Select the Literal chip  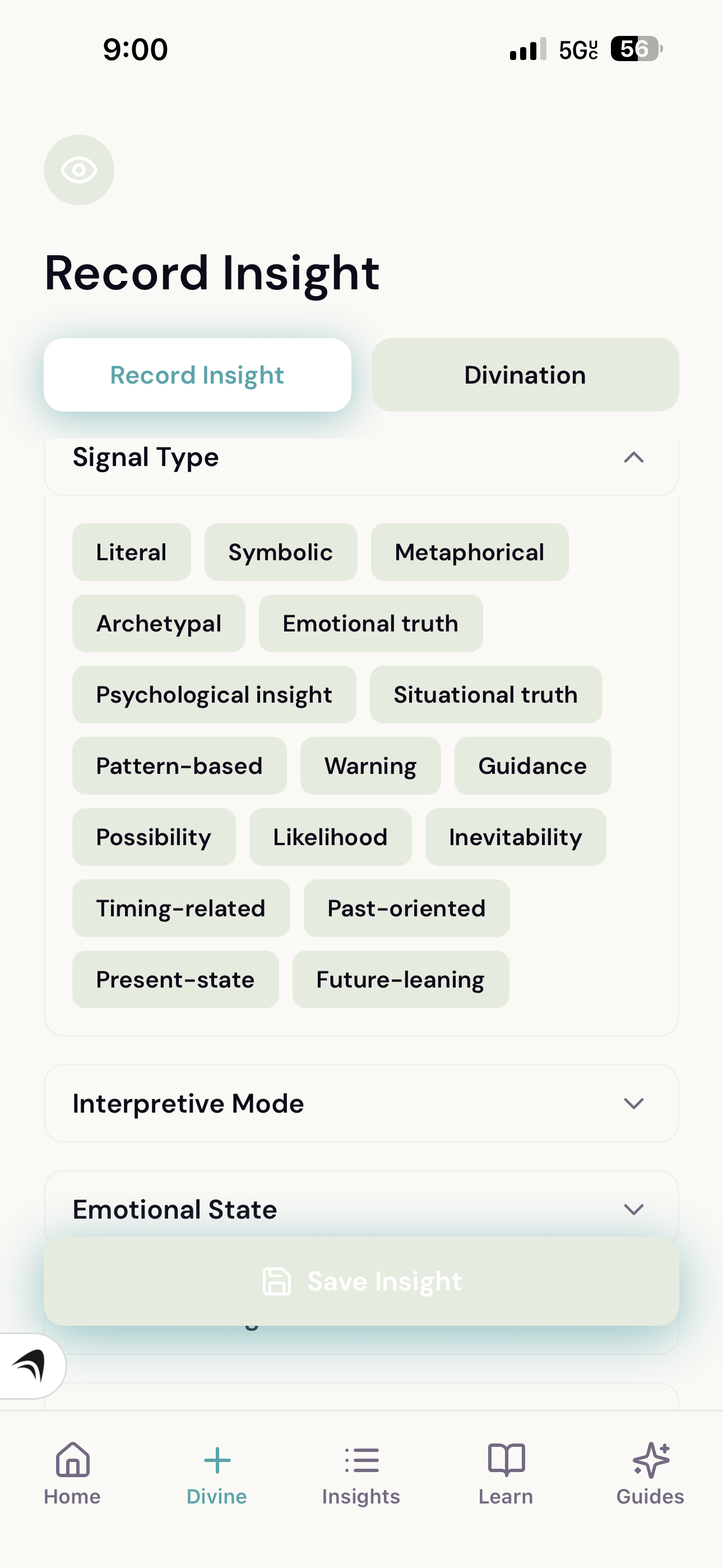click(132, 552)
